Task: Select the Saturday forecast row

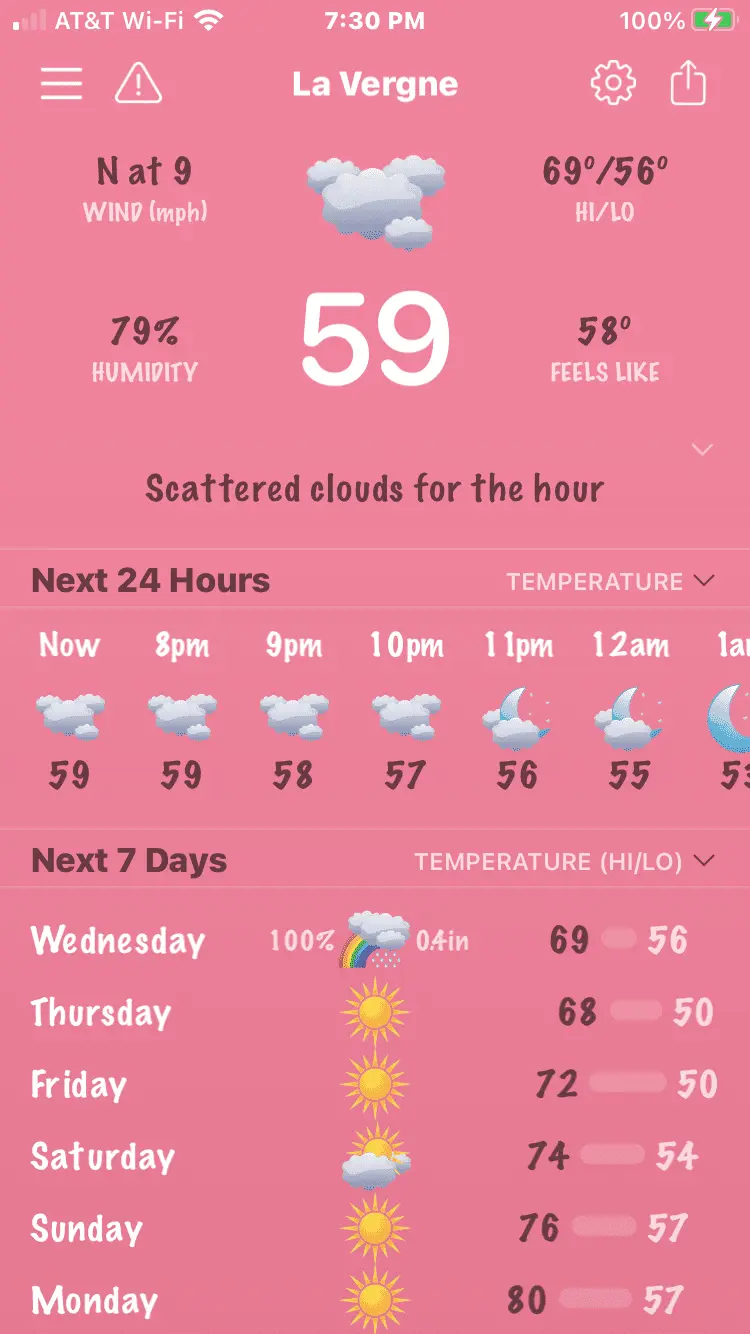Action: 375,1157
